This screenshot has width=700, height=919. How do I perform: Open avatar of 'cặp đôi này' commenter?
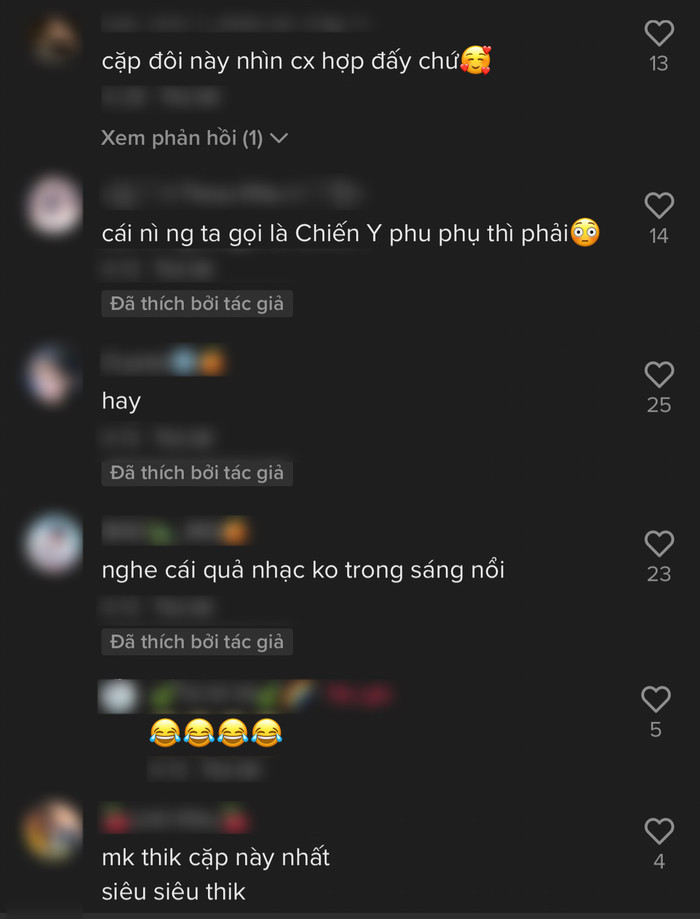(x=52, y=40)
